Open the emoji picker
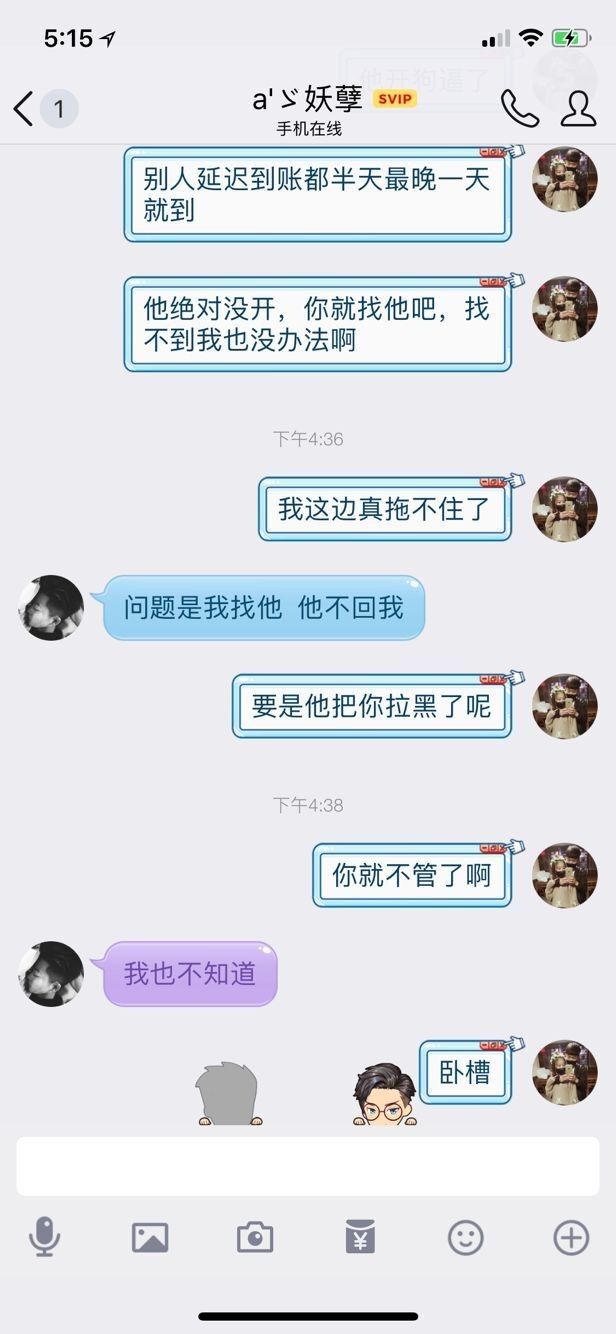 coord(466,1238)
